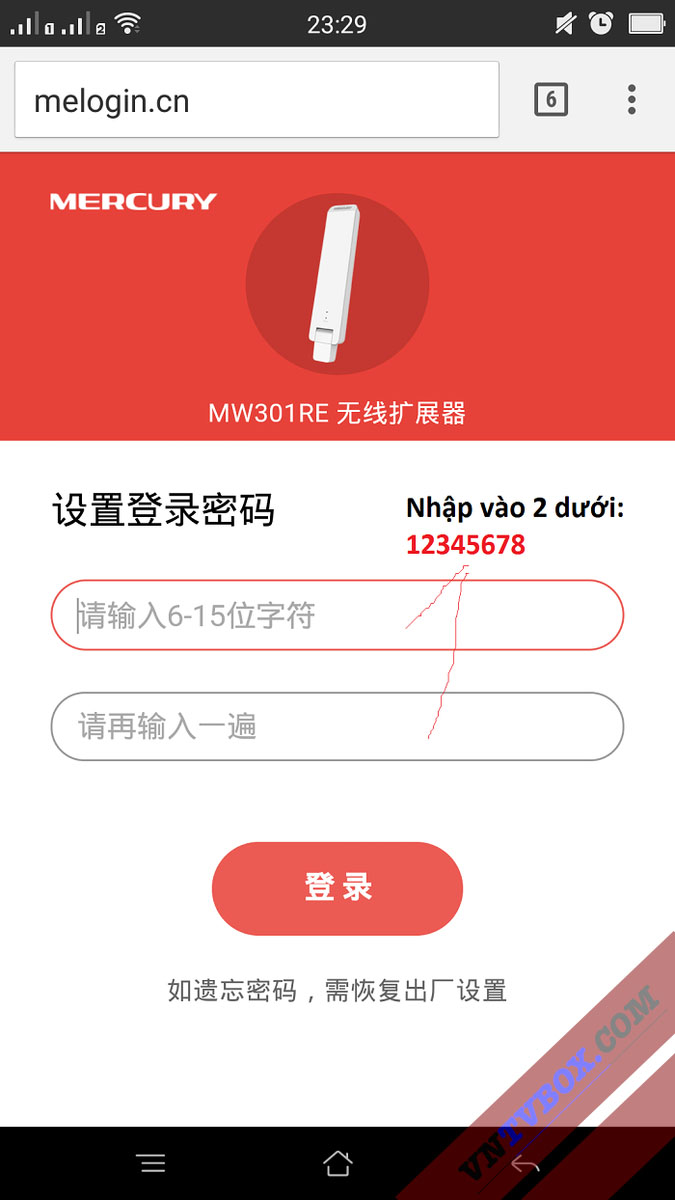Tap the melogin.cn address bar
Viewport: 675px width, 1200px height.
point(256,100)
